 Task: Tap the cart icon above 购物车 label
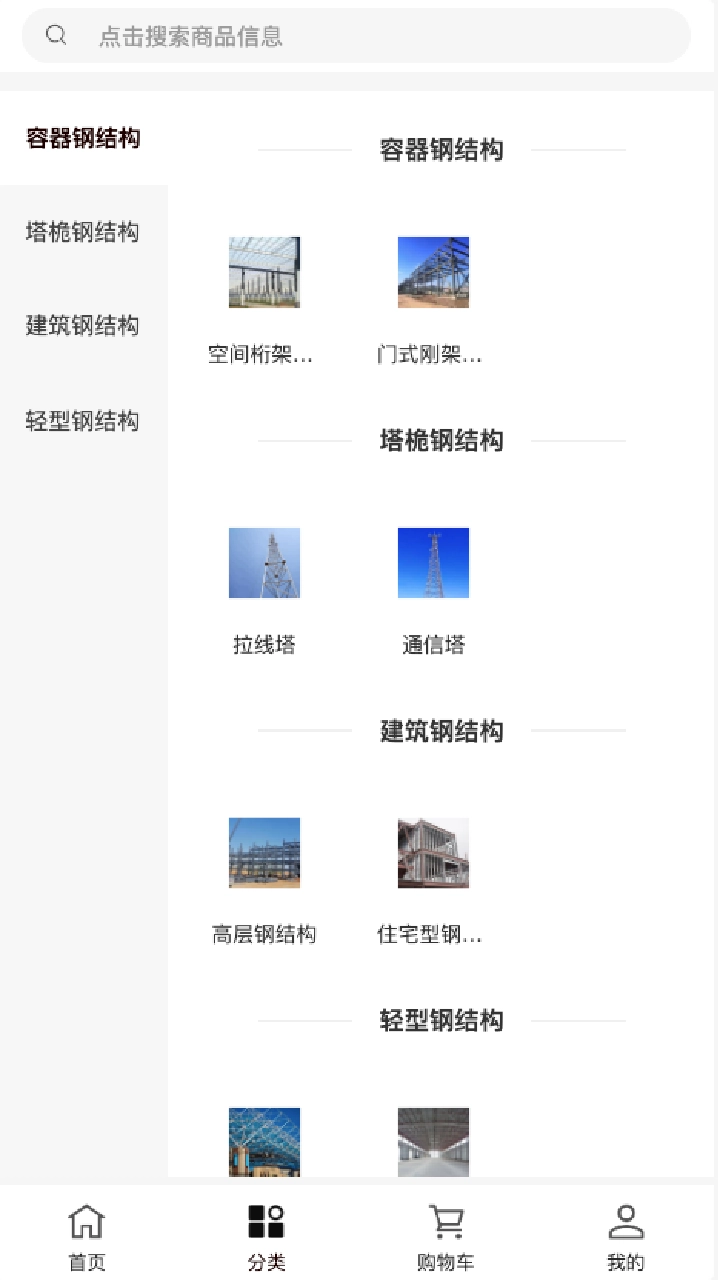(445, 1221)
